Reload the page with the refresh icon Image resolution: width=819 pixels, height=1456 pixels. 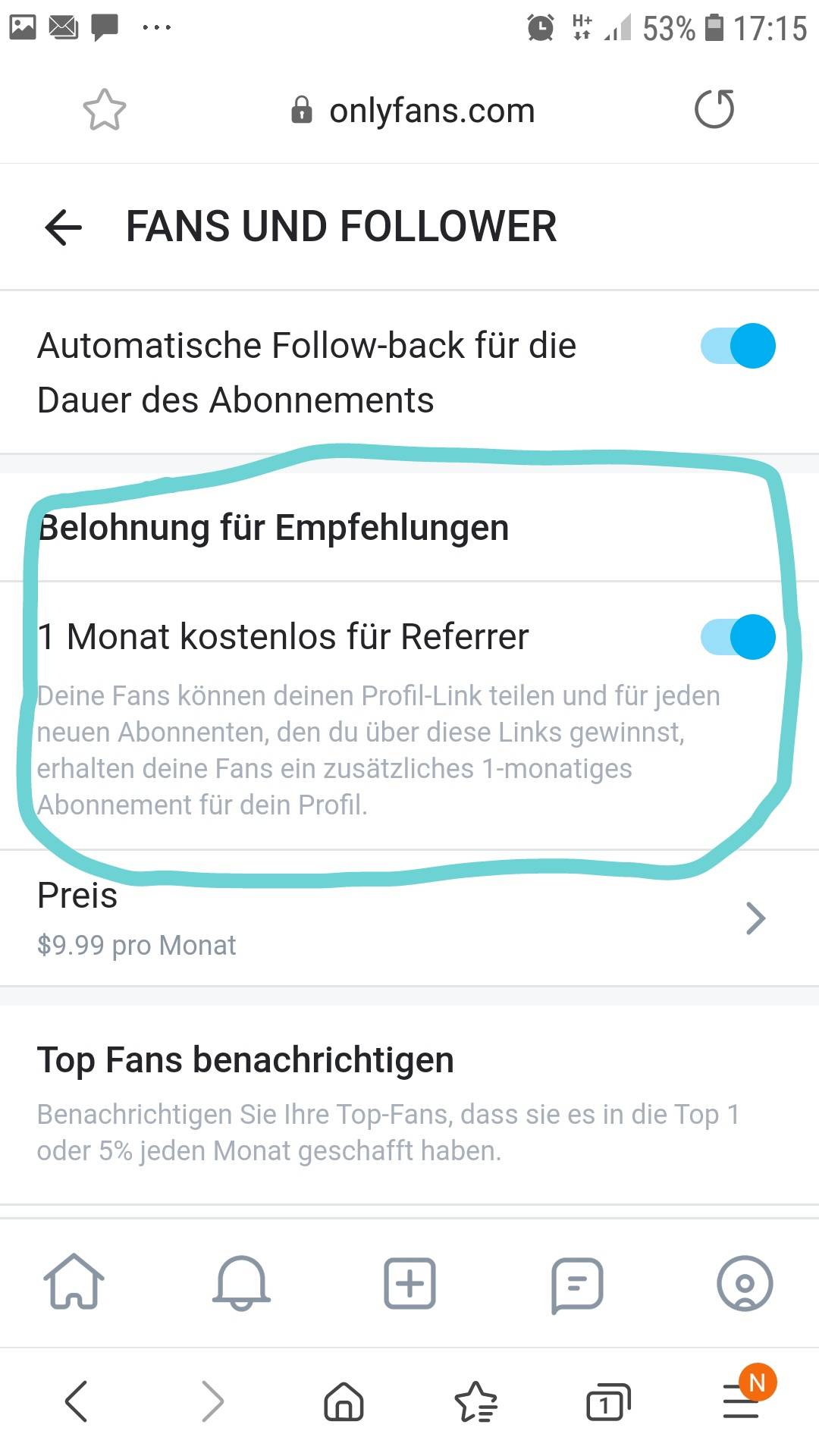(714, 109)
